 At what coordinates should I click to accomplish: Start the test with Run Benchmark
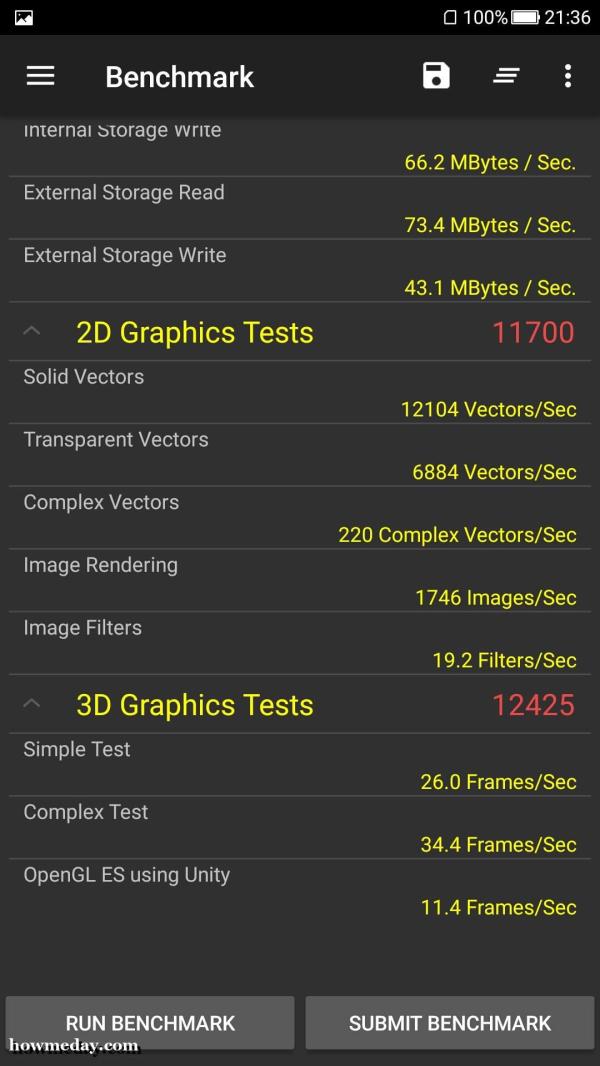(150, 1022)
